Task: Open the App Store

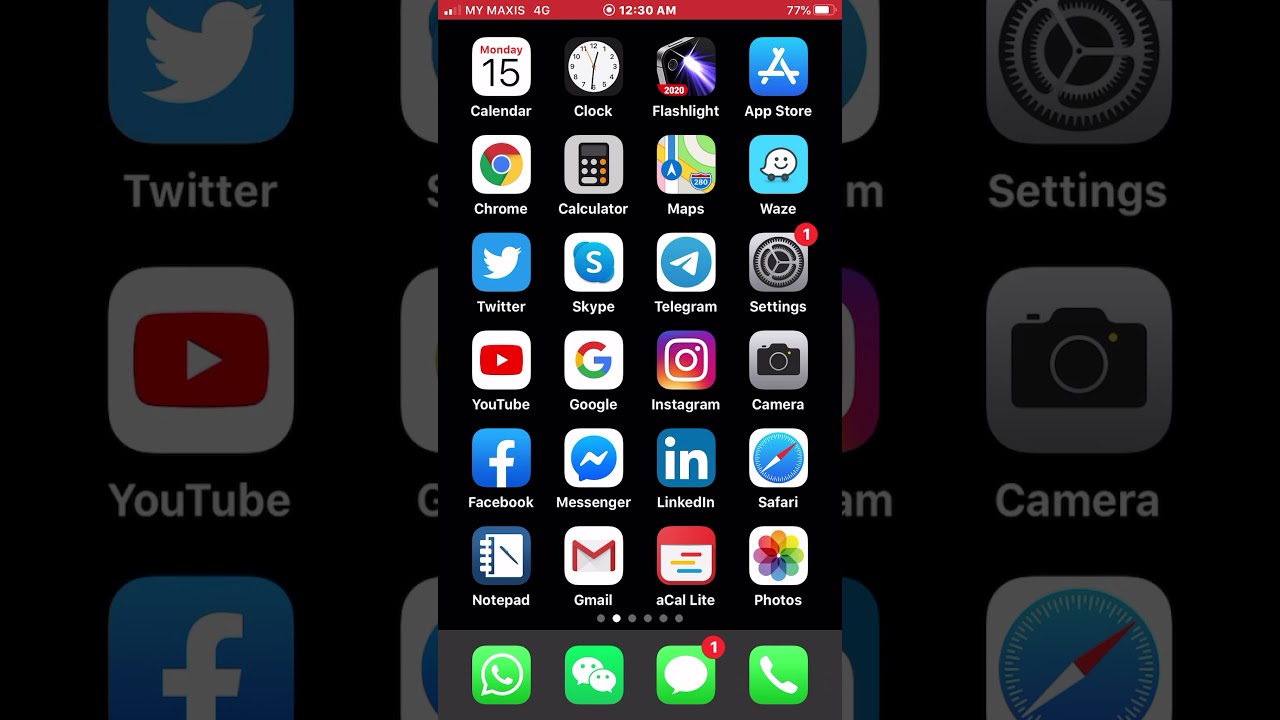Action: (x=778, y=67)
